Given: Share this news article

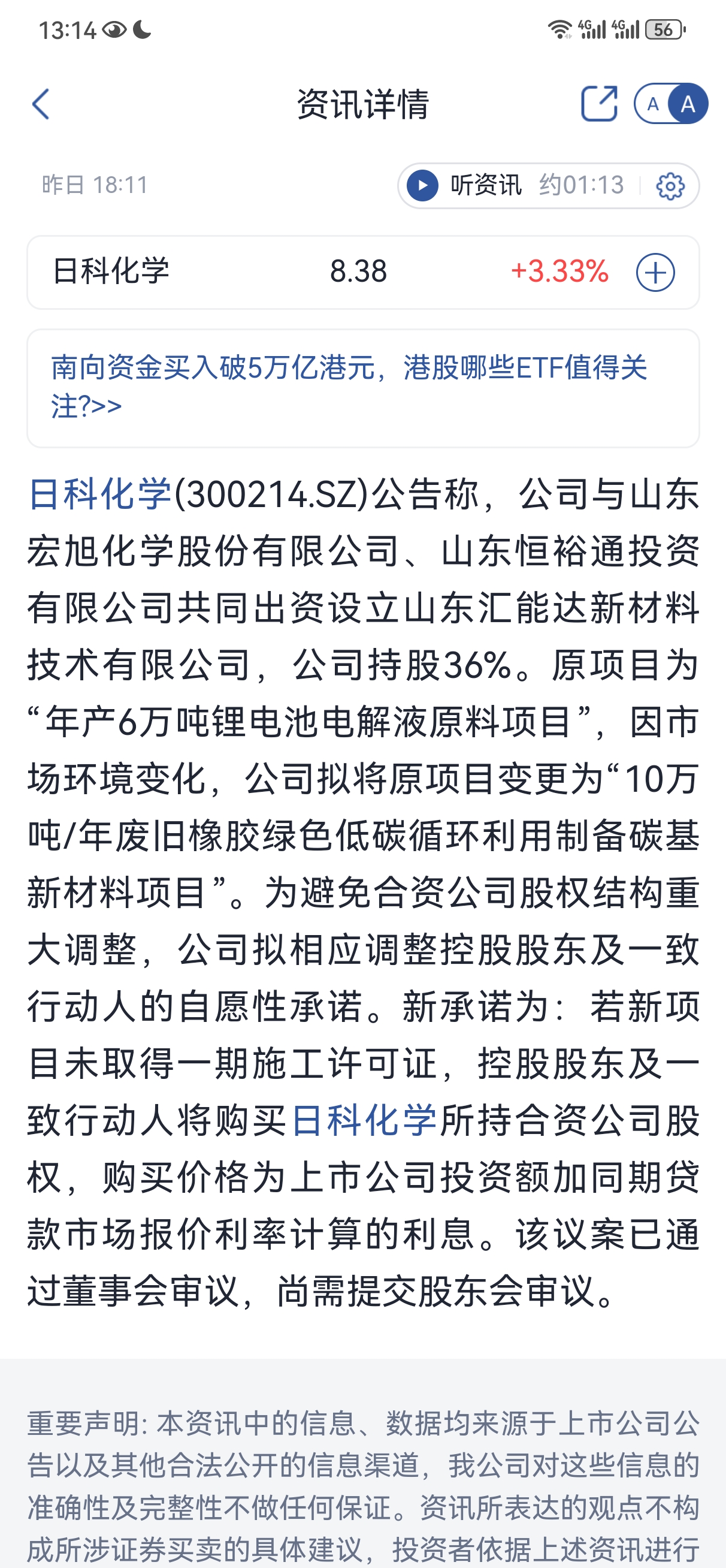Looking at the screenshot, I should coord(599,104).
